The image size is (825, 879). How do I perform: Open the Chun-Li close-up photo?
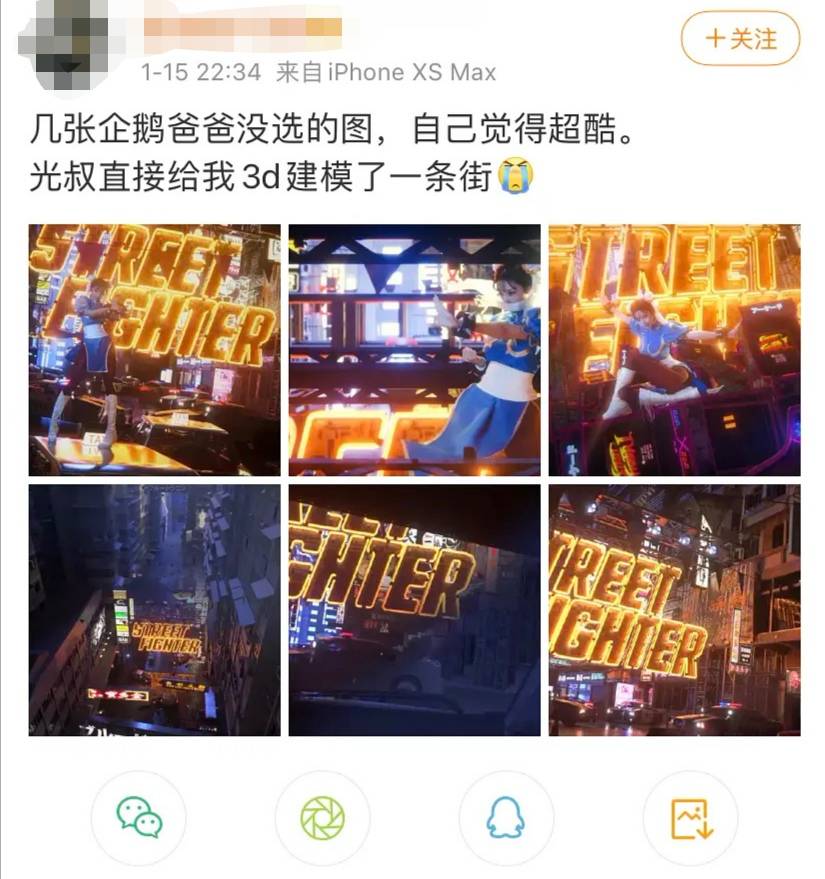point(414,350)
